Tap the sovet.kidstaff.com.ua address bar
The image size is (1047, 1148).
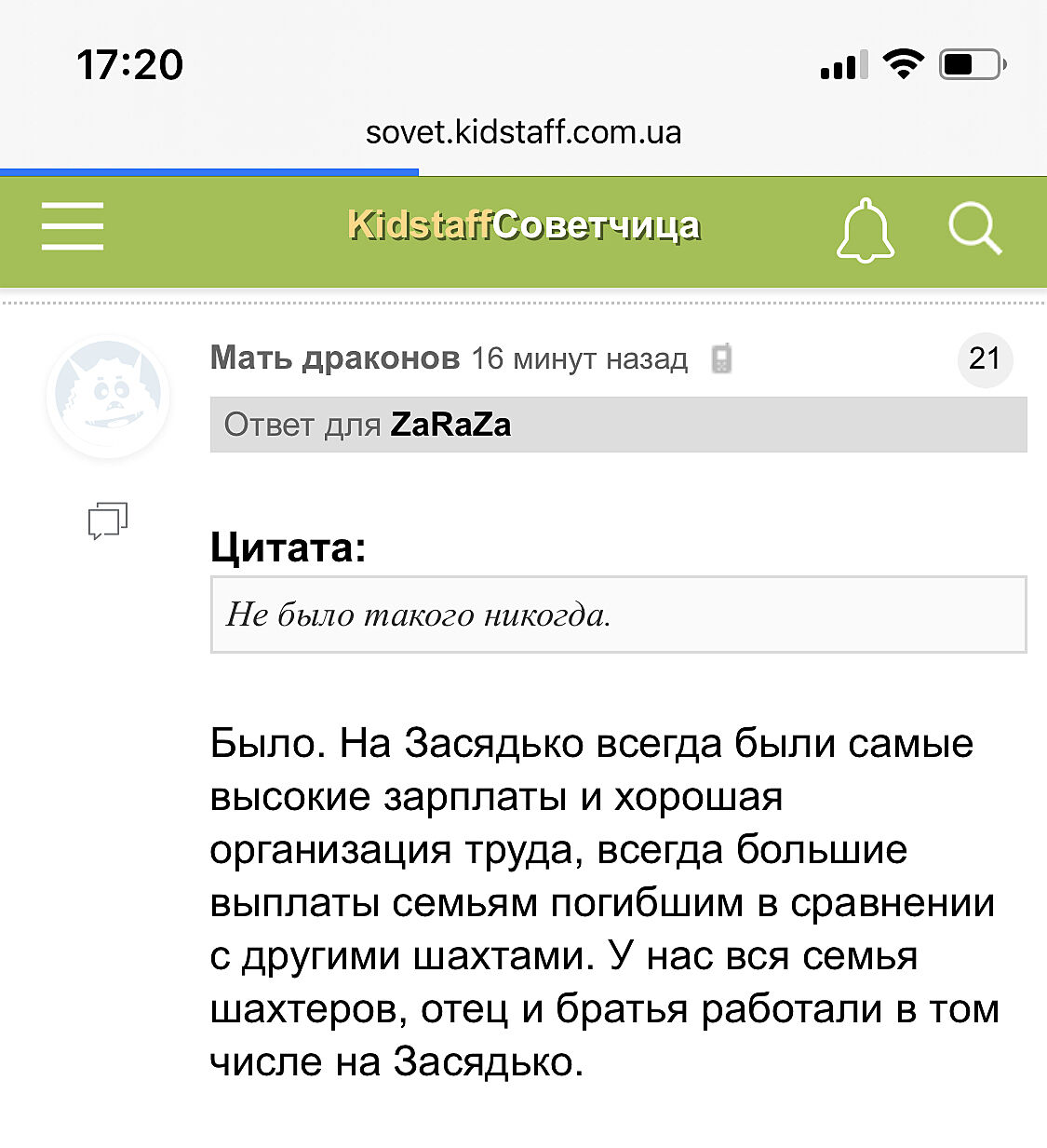(523, 132)
